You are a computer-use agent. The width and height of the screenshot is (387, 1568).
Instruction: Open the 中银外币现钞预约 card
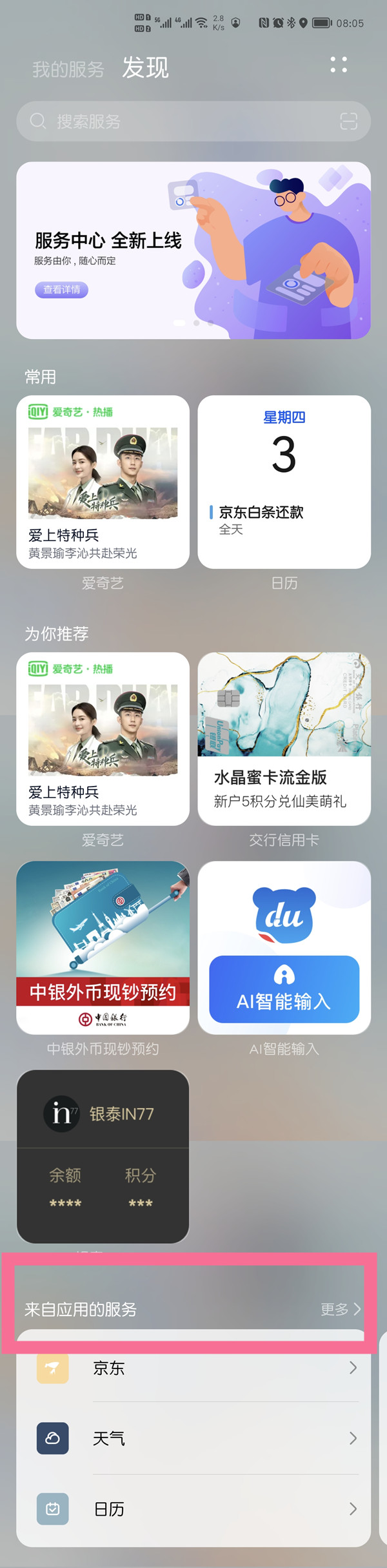103,947
